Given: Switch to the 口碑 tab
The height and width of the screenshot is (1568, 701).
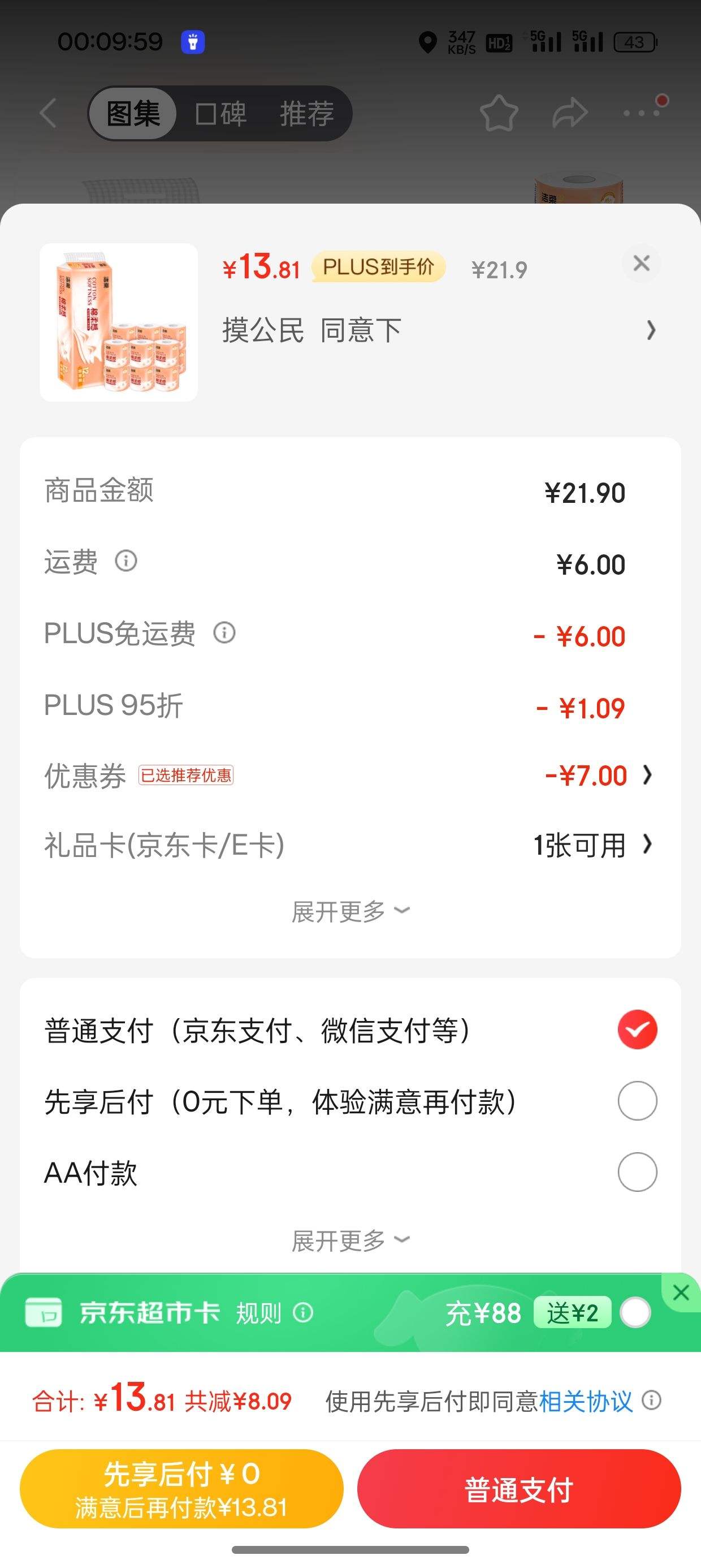Looking at the screenshot, I should [221, 112].
